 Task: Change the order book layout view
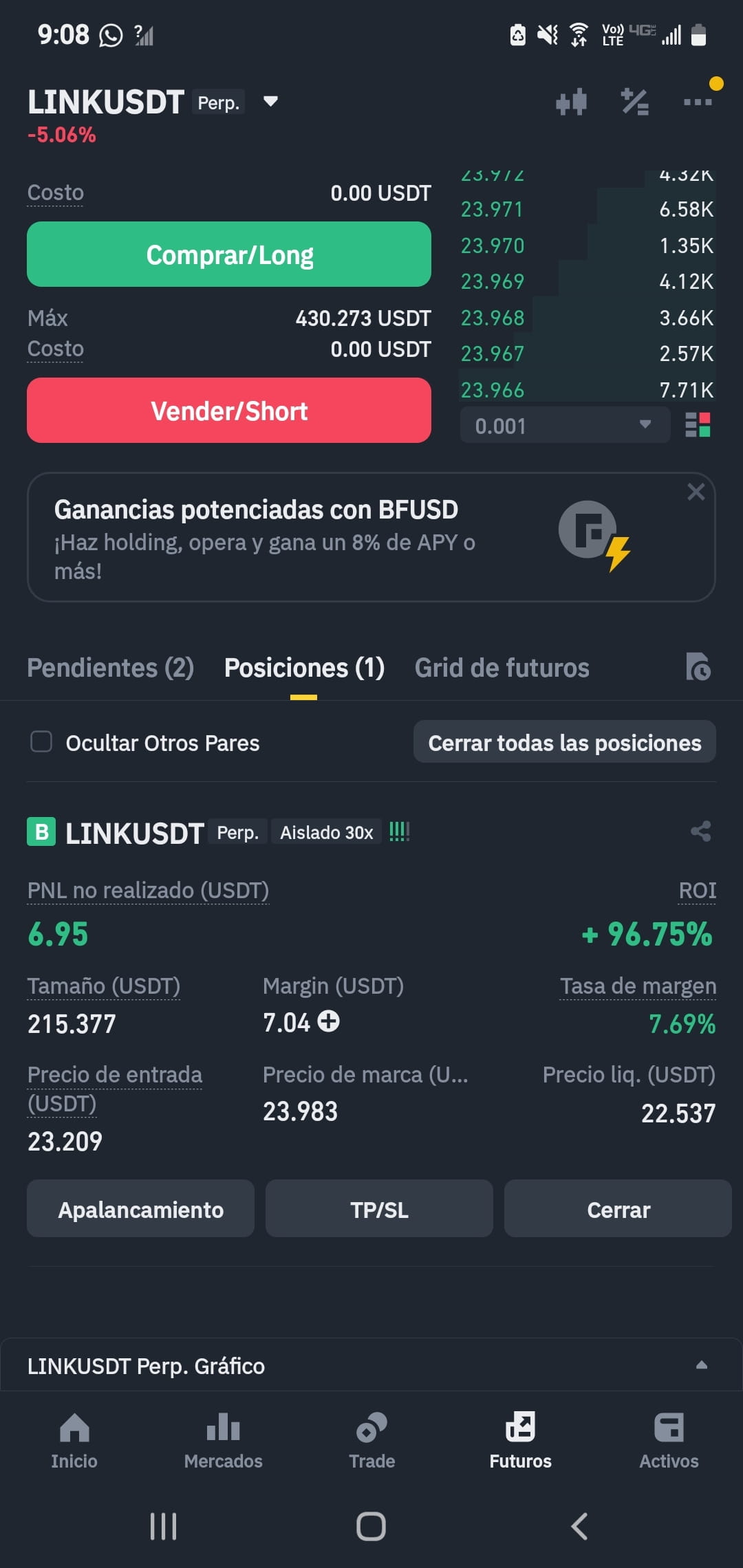(698, 425)
